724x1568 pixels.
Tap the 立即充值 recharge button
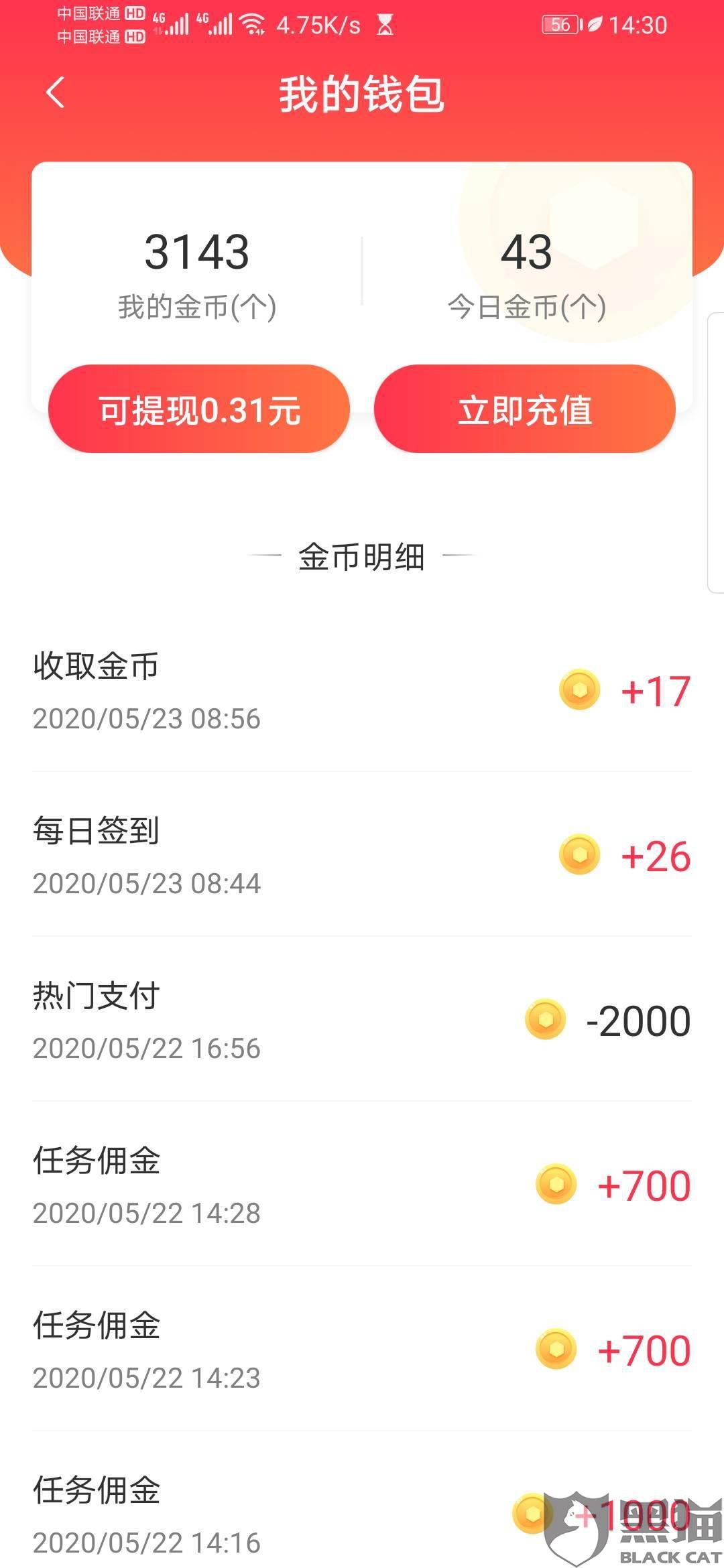524,409
